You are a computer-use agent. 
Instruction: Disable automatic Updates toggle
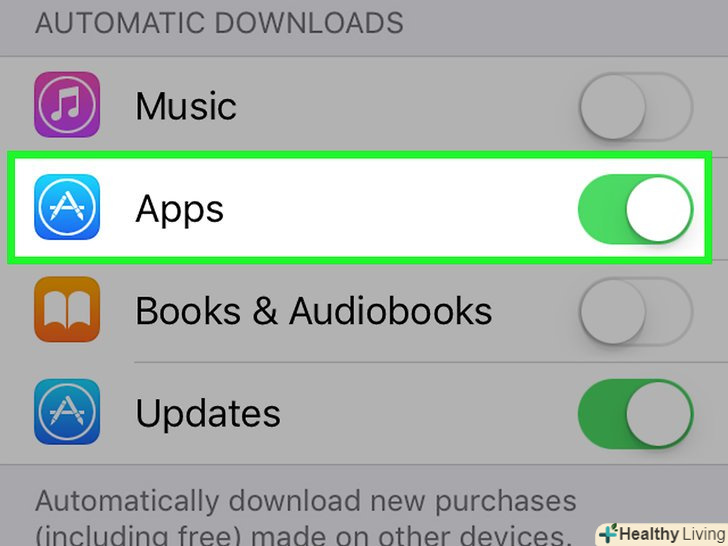[635, 413]
